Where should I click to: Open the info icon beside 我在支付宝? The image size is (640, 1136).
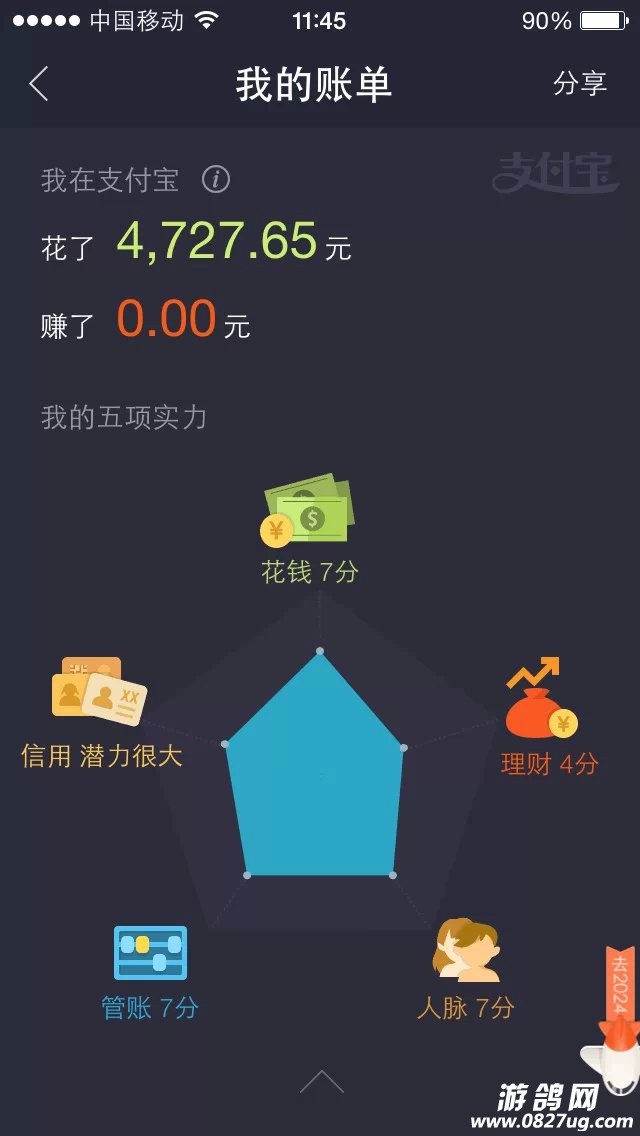coord(216,180)
